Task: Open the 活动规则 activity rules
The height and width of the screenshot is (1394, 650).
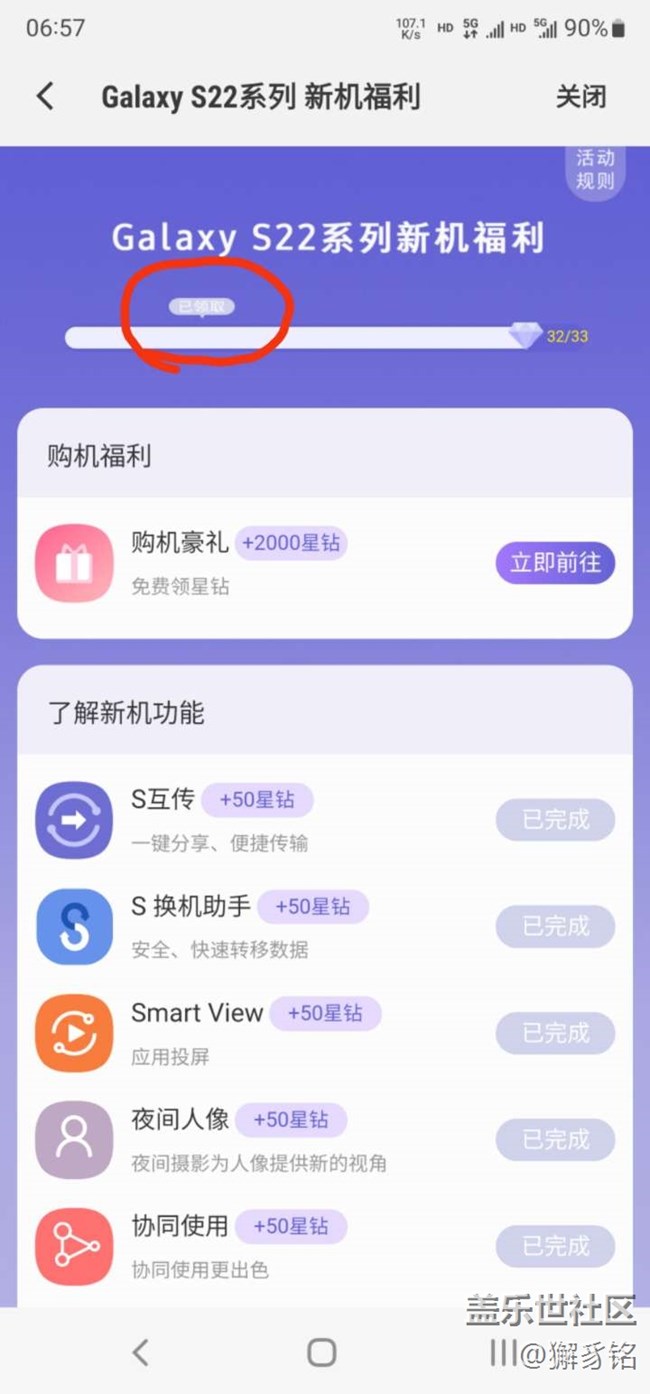Action: point(595,170)
